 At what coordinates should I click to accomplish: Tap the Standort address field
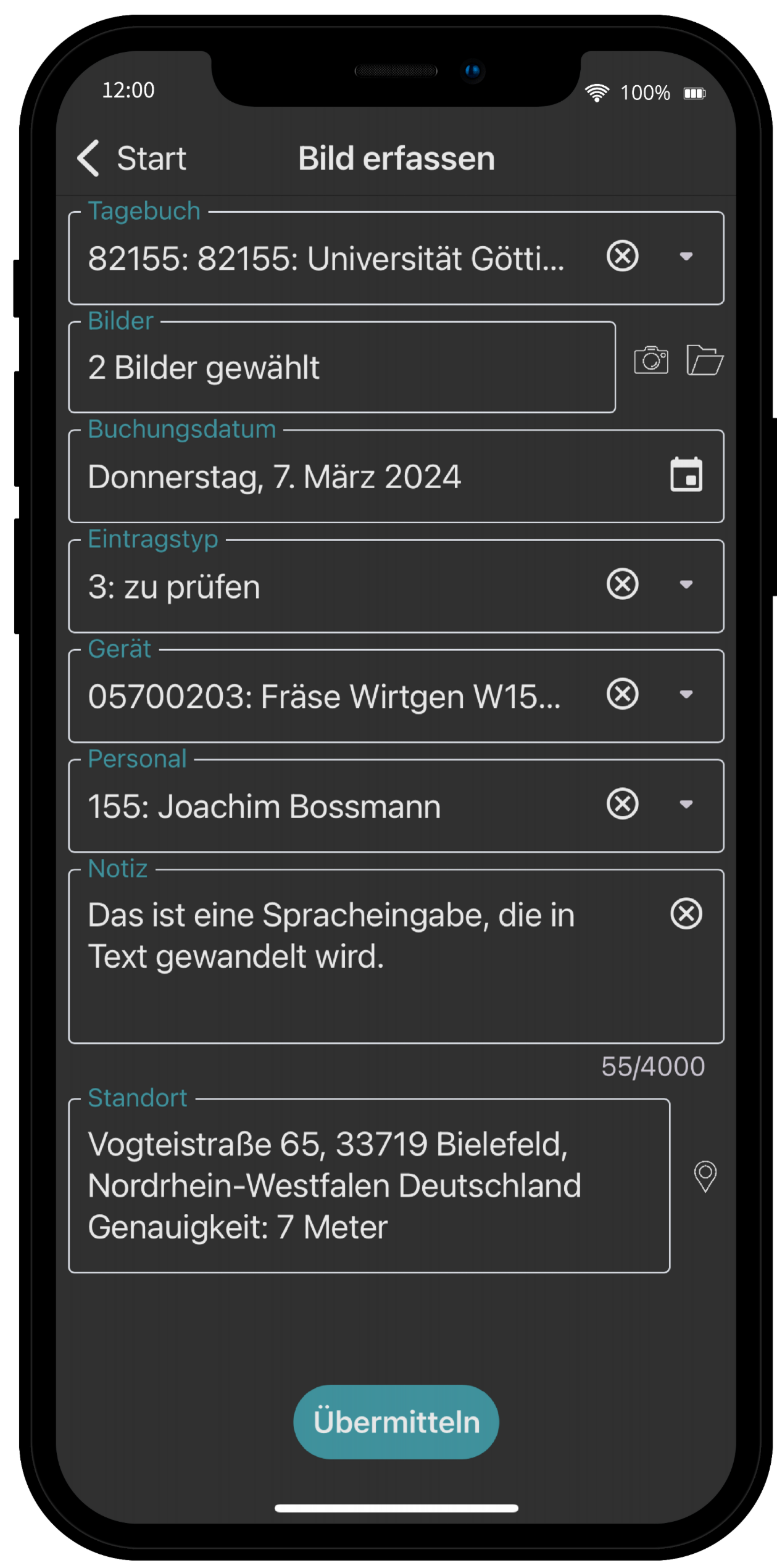[369, 1185]
